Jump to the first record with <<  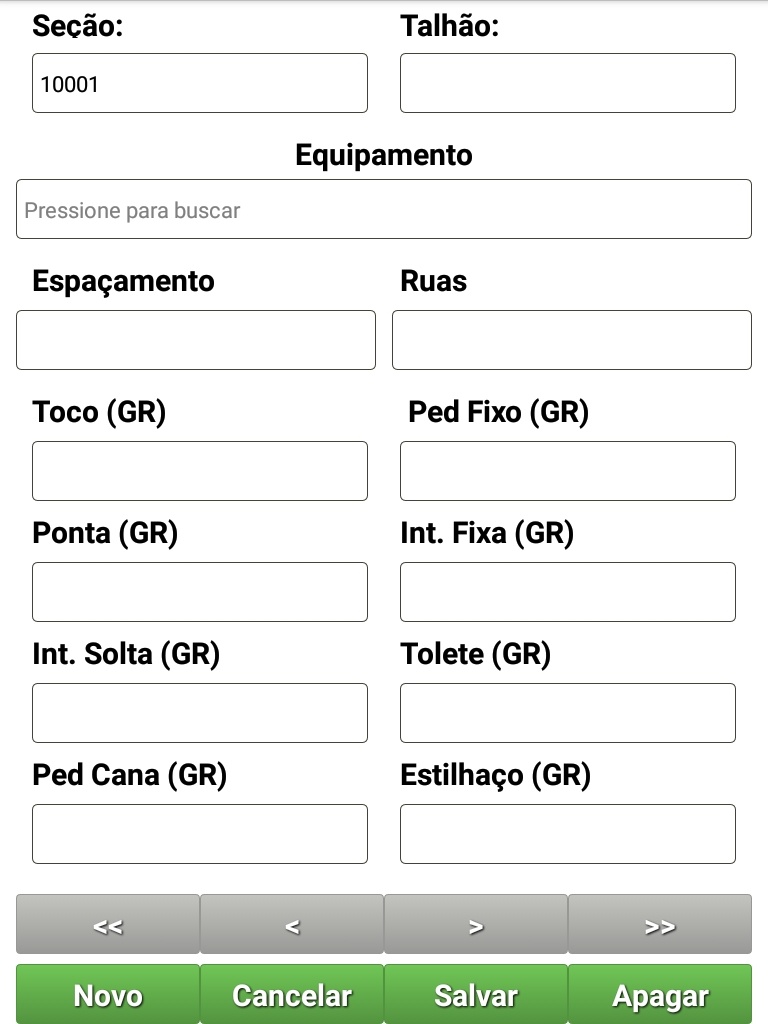(108, 925)
